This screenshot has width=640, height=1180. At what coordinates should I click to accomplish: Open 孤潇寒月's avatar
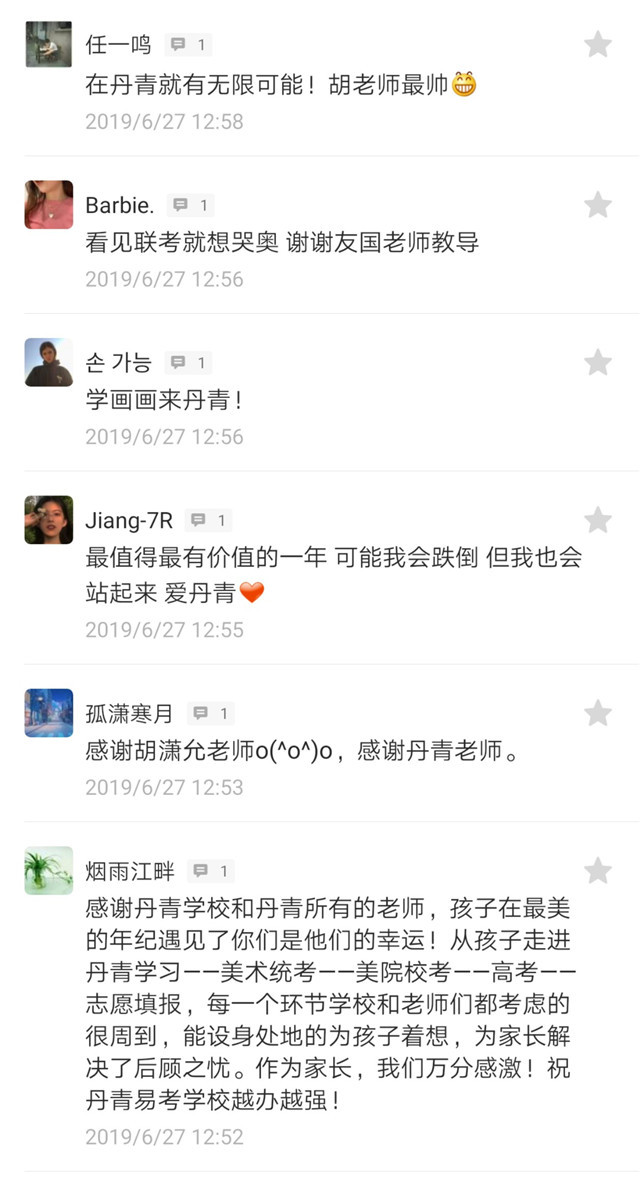[48, 713]
